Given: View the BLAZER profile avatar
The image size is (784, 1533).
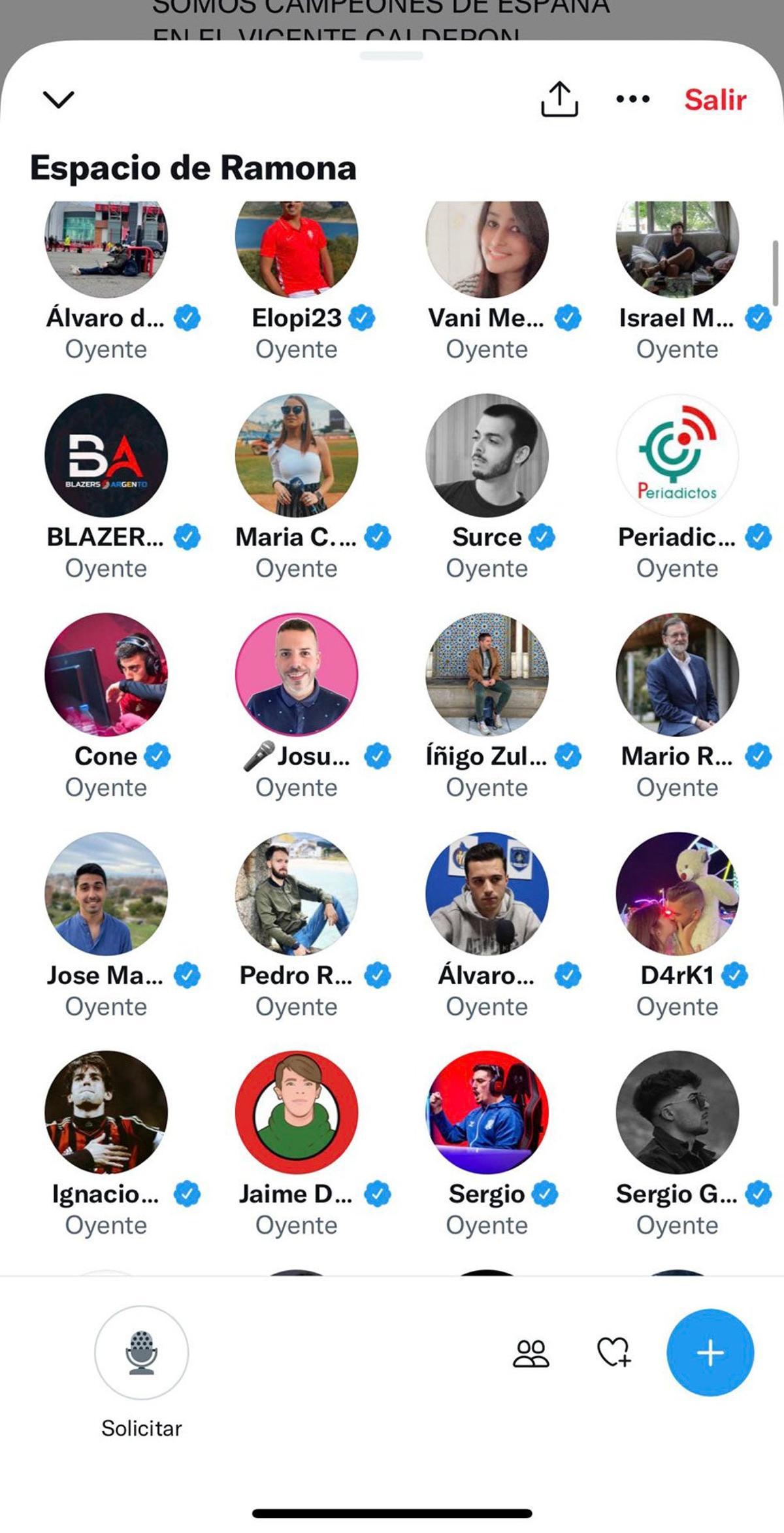Looking at the screenshot, I should click(106, 455).
